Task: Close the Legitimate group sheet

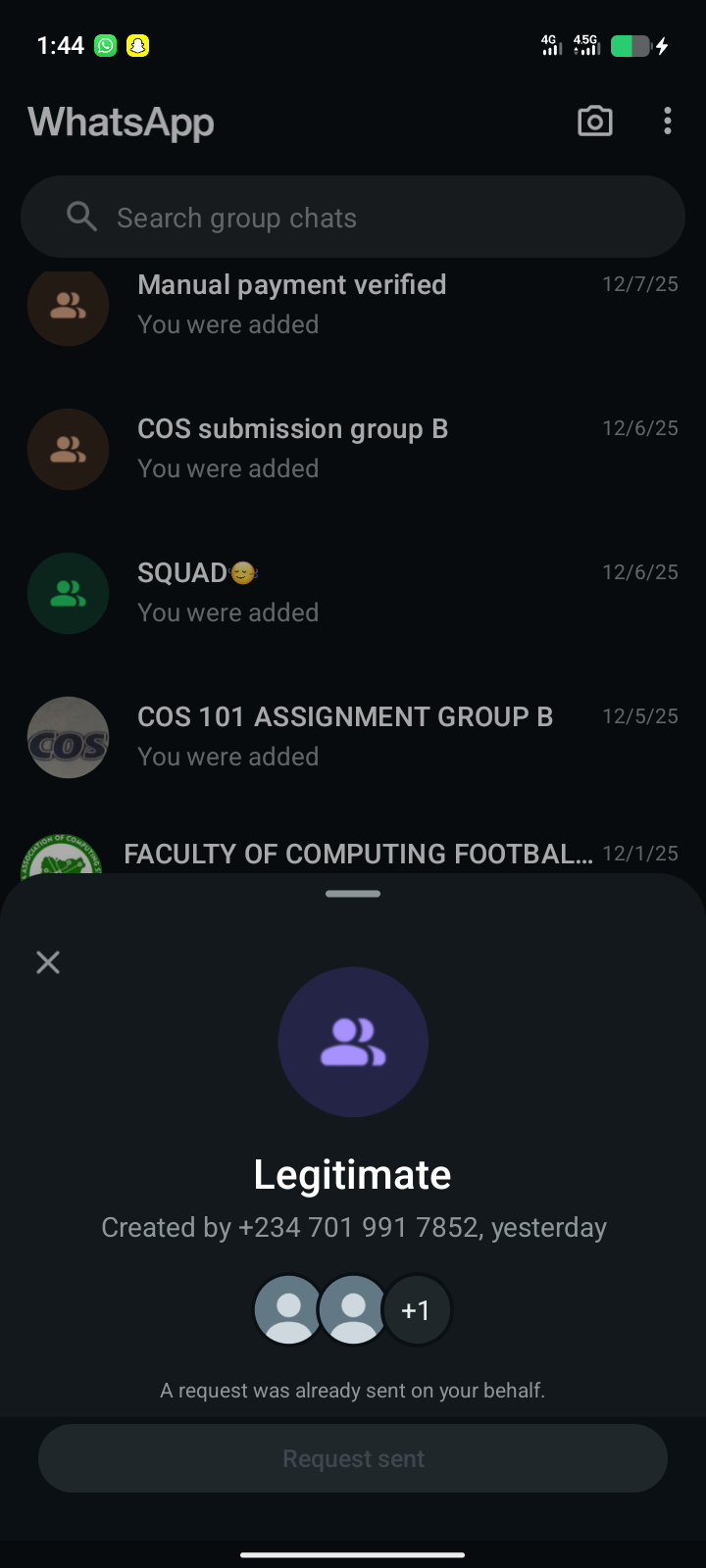Action: [48, 962]
